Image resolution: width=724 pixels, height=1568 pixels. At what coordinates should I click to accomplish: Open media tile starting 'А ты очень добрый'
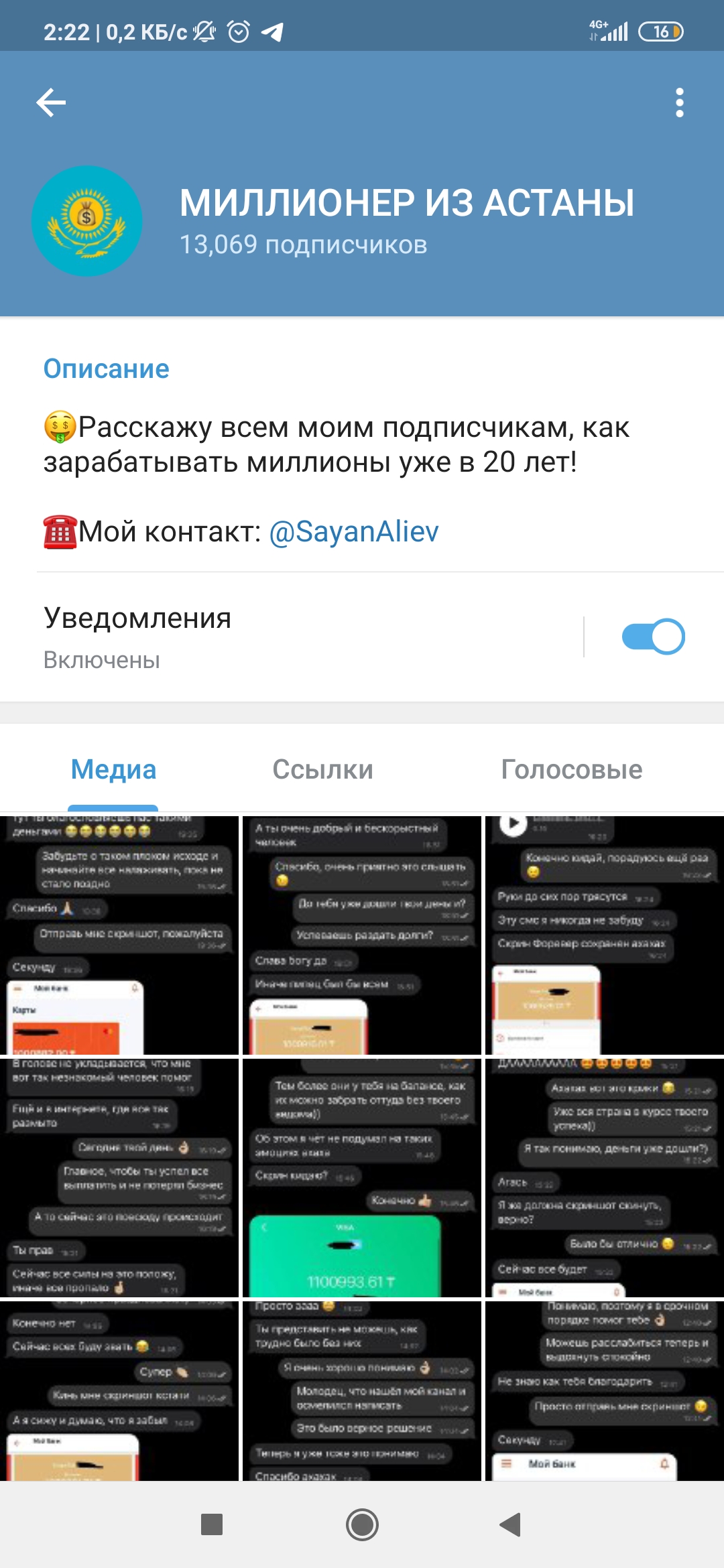[362, 935]
